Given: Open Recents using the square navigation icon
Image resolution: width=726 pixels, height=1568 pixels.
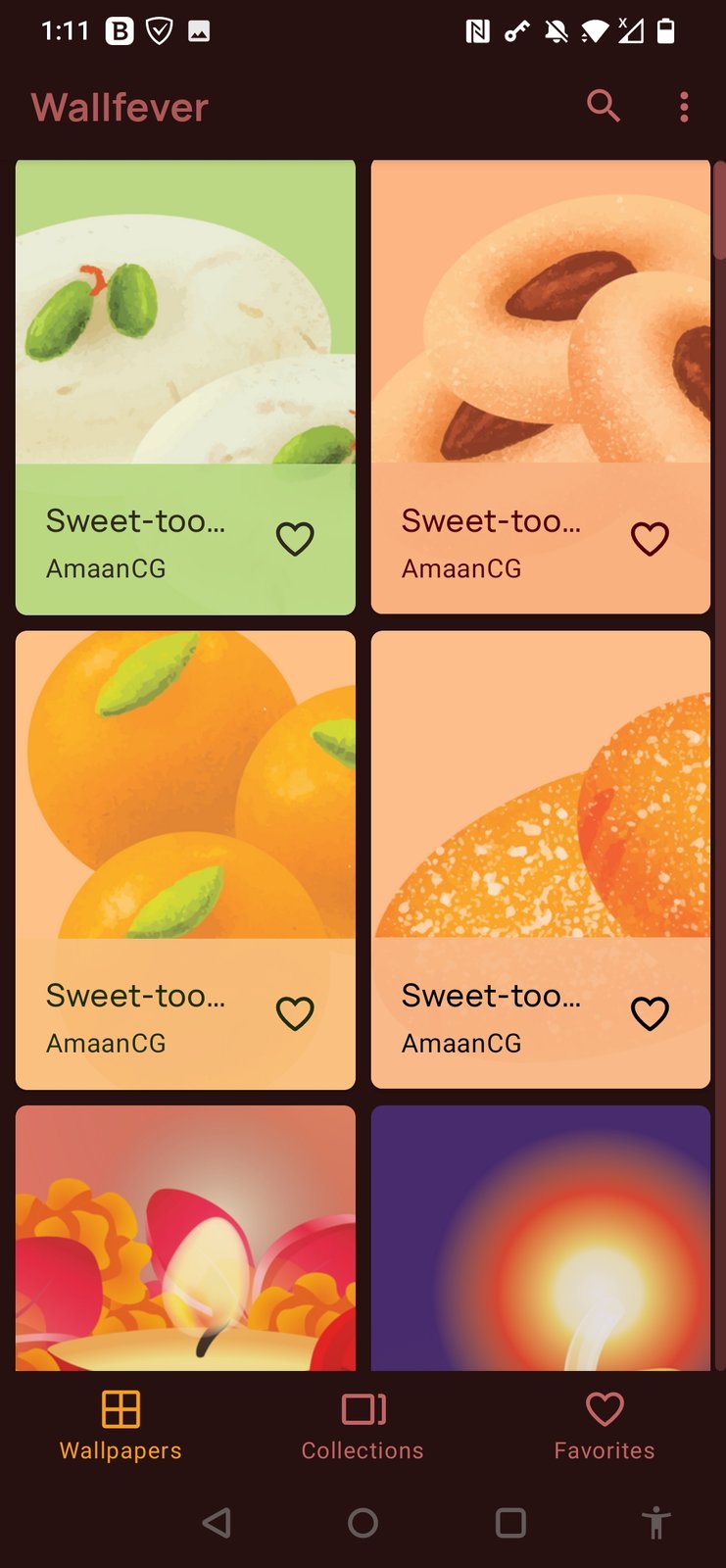Looking at the screenshot, I should [508, 1524].
